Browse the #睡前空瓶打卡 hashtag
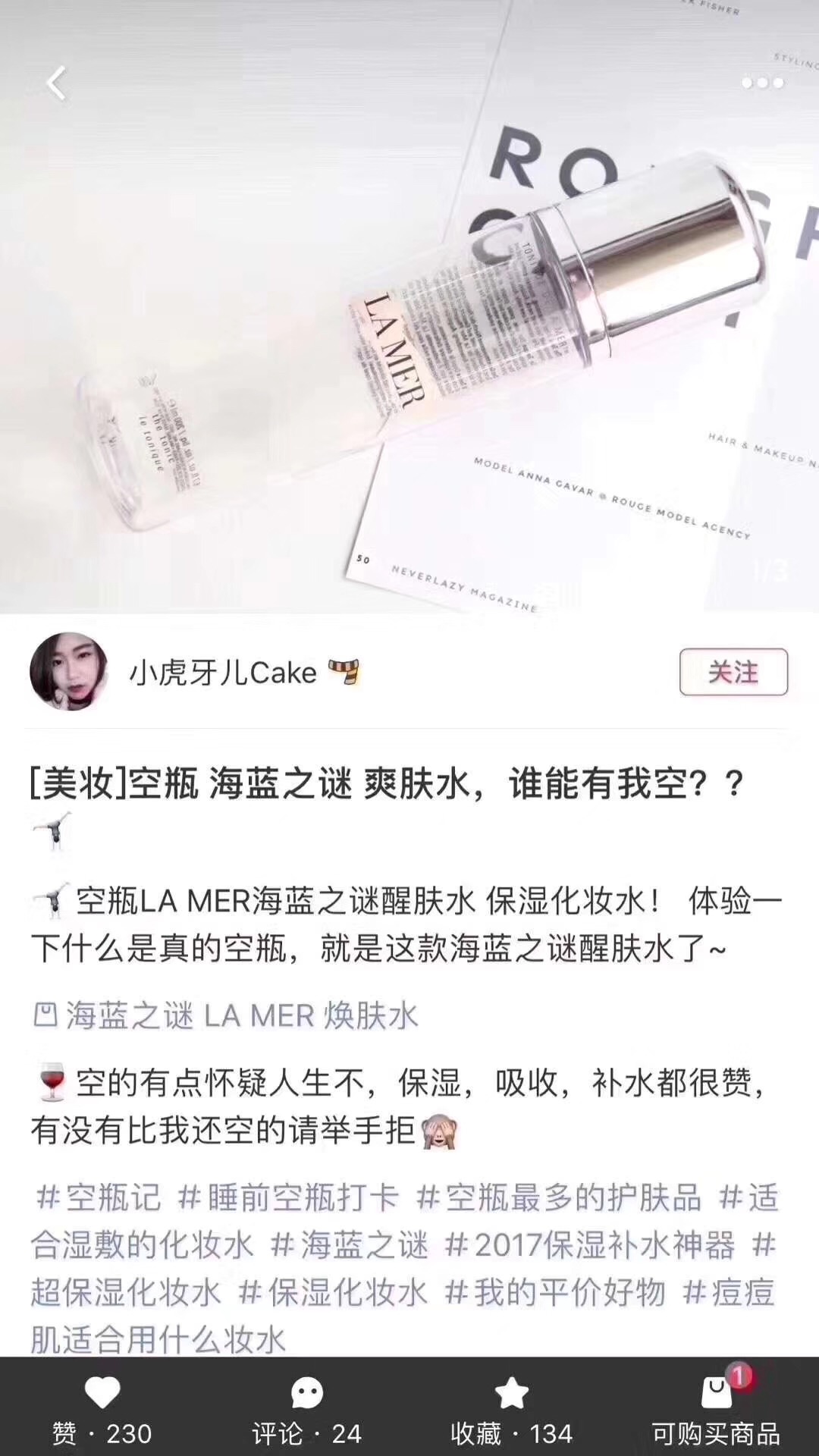This screenshot has height=1456, width=819. pyautogui.click(x=288, y=1198)
